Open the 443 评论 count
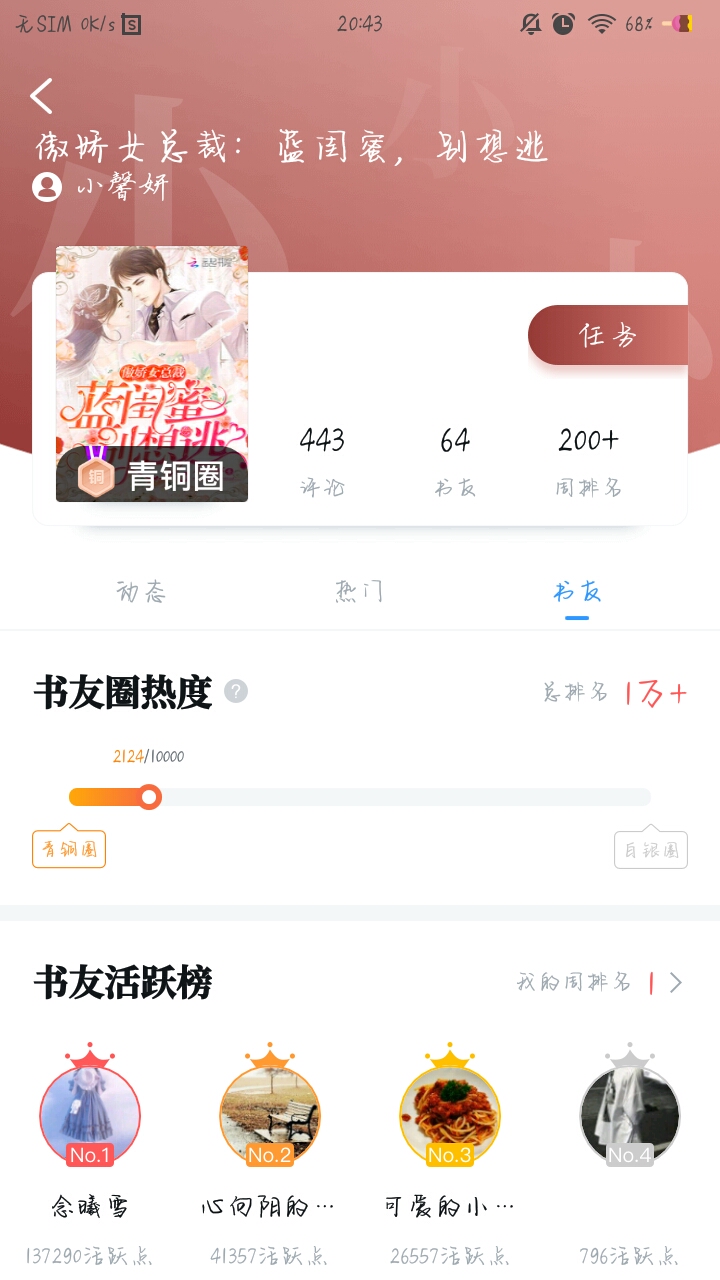This screenshot has width=720, height=1280. click(322, 460)
